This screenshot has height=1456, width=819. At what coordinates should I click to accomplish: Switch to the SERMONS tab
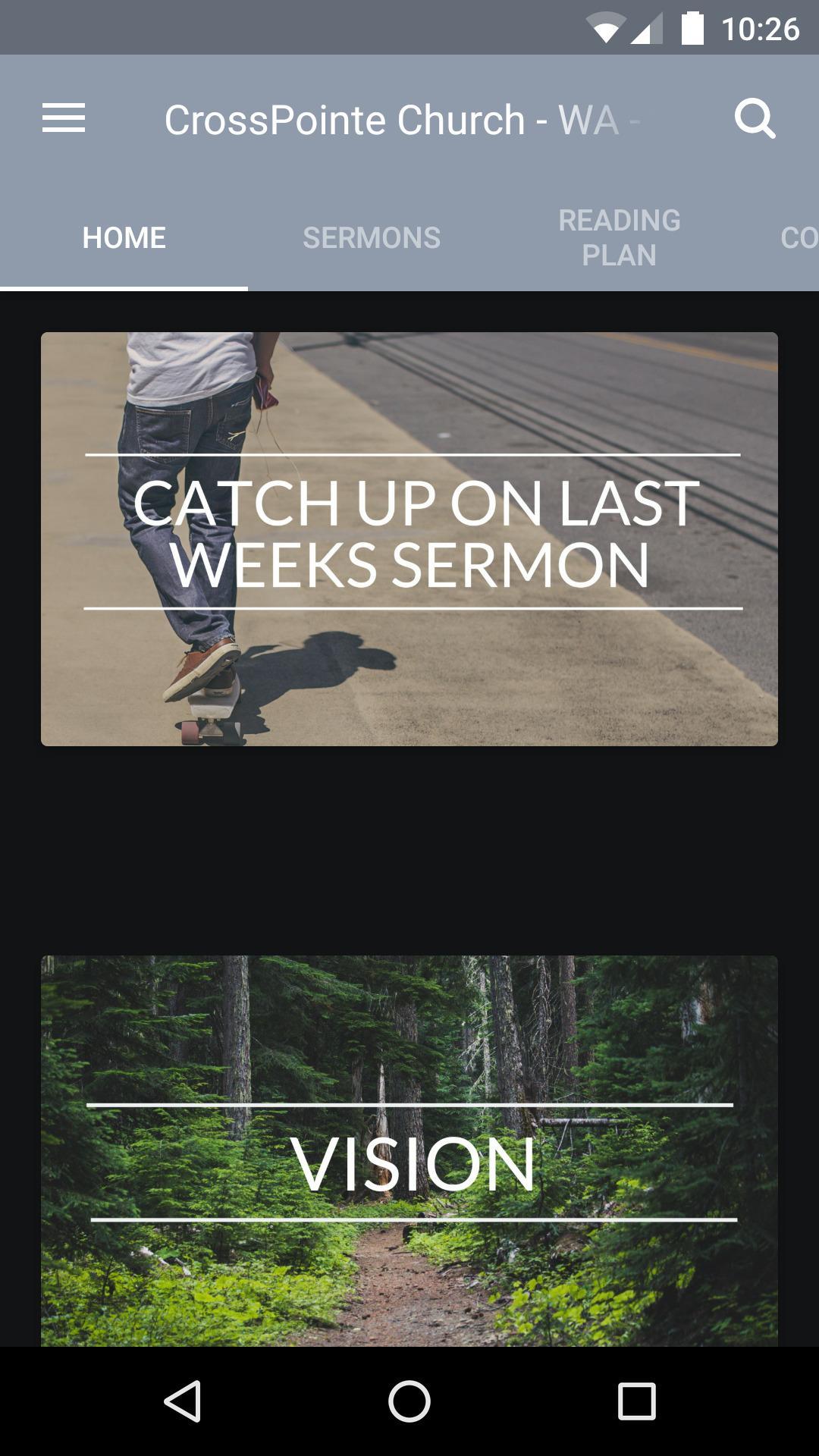372,237
